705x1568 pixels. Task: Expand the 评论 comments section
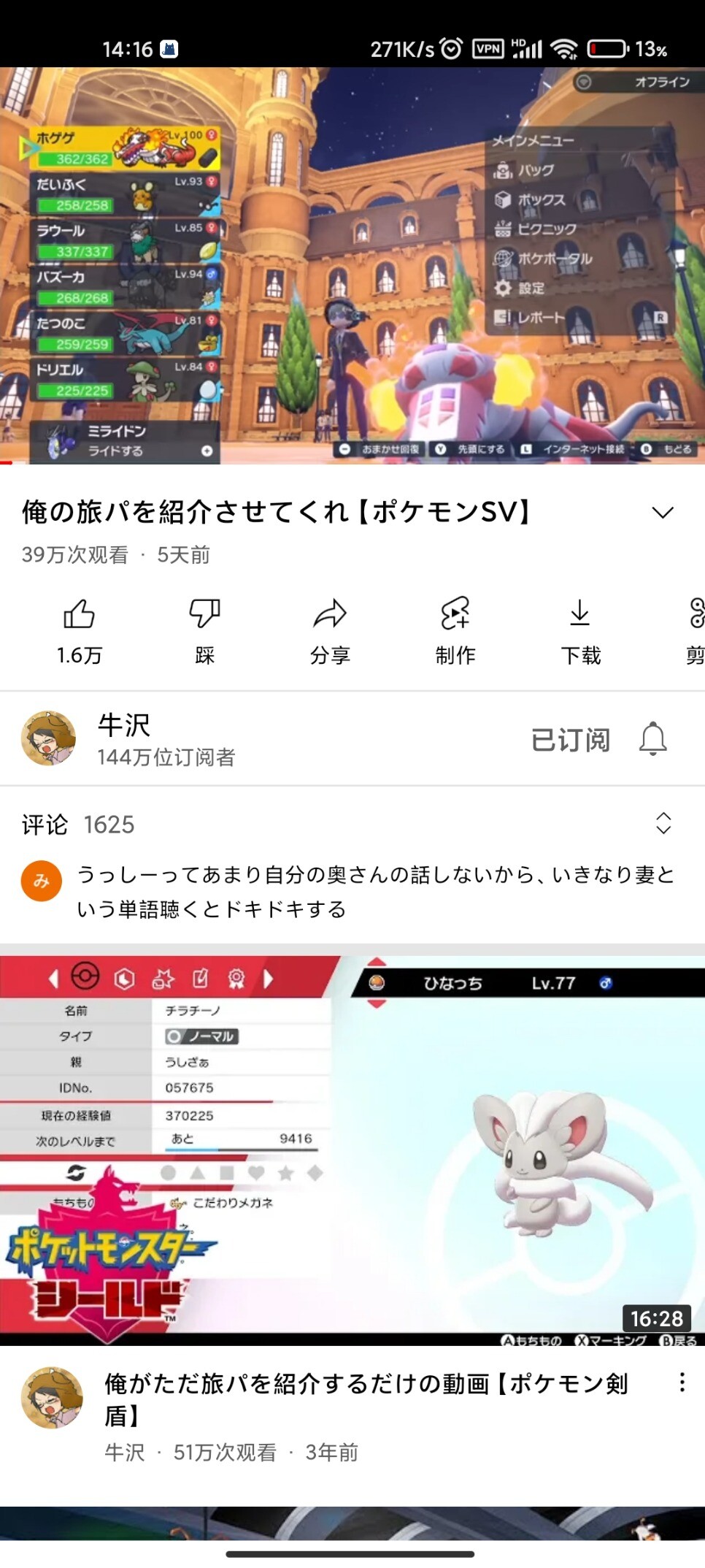tap(663, 824)
